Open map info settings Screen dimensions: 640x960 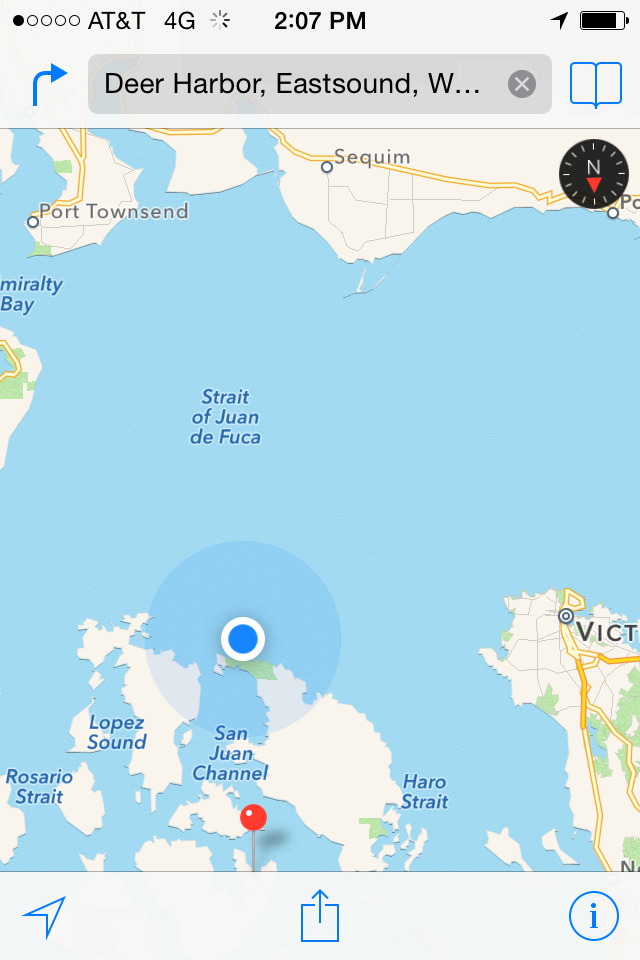tap(594, 916)
